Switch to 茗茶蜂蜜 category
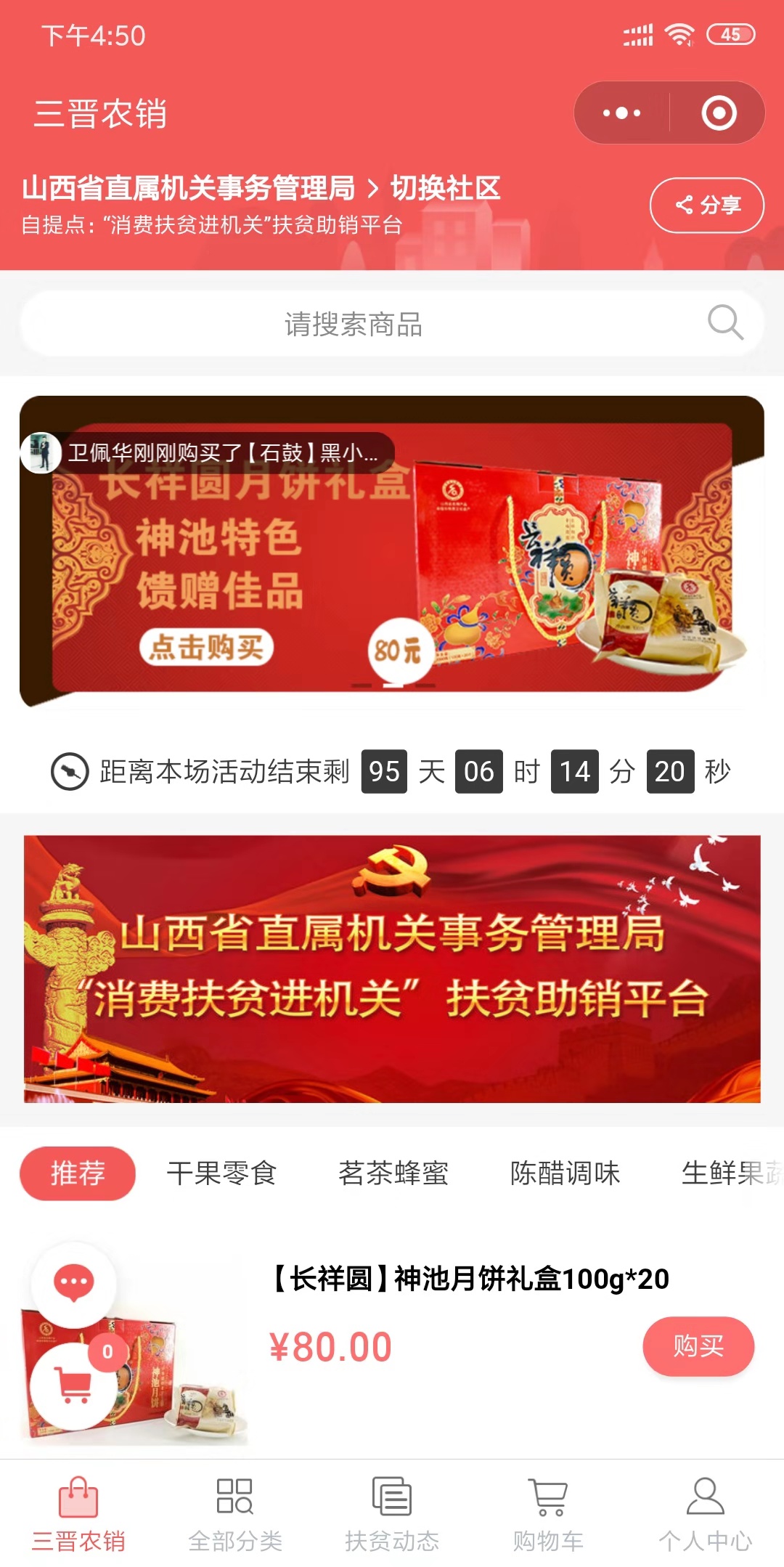 (393, 1173)
